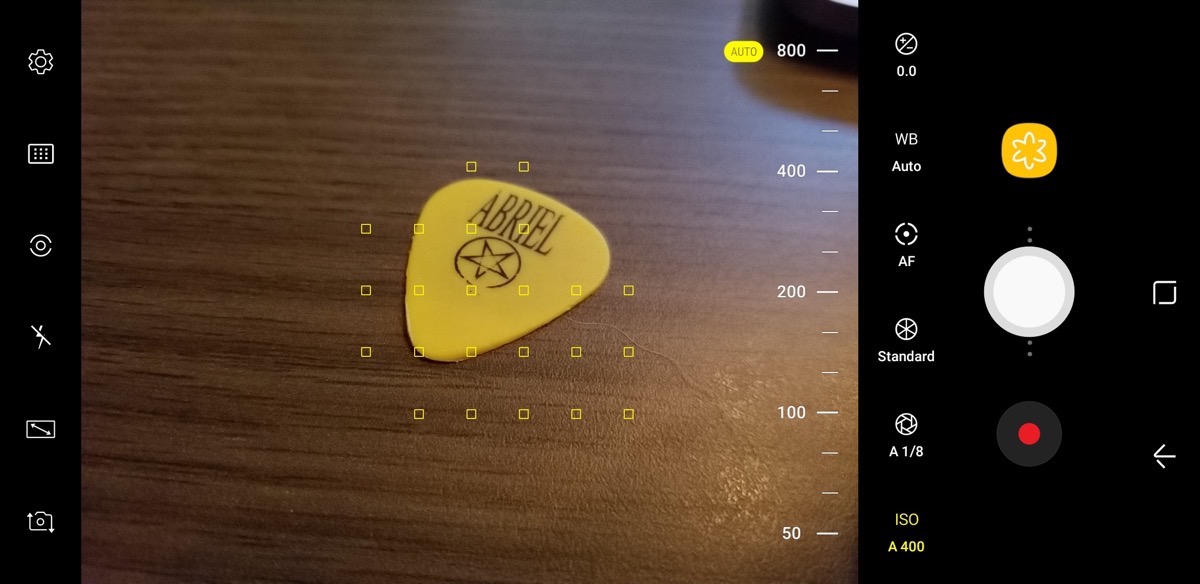Tap the AUTO ISO chip

click(x=743, y=51)
